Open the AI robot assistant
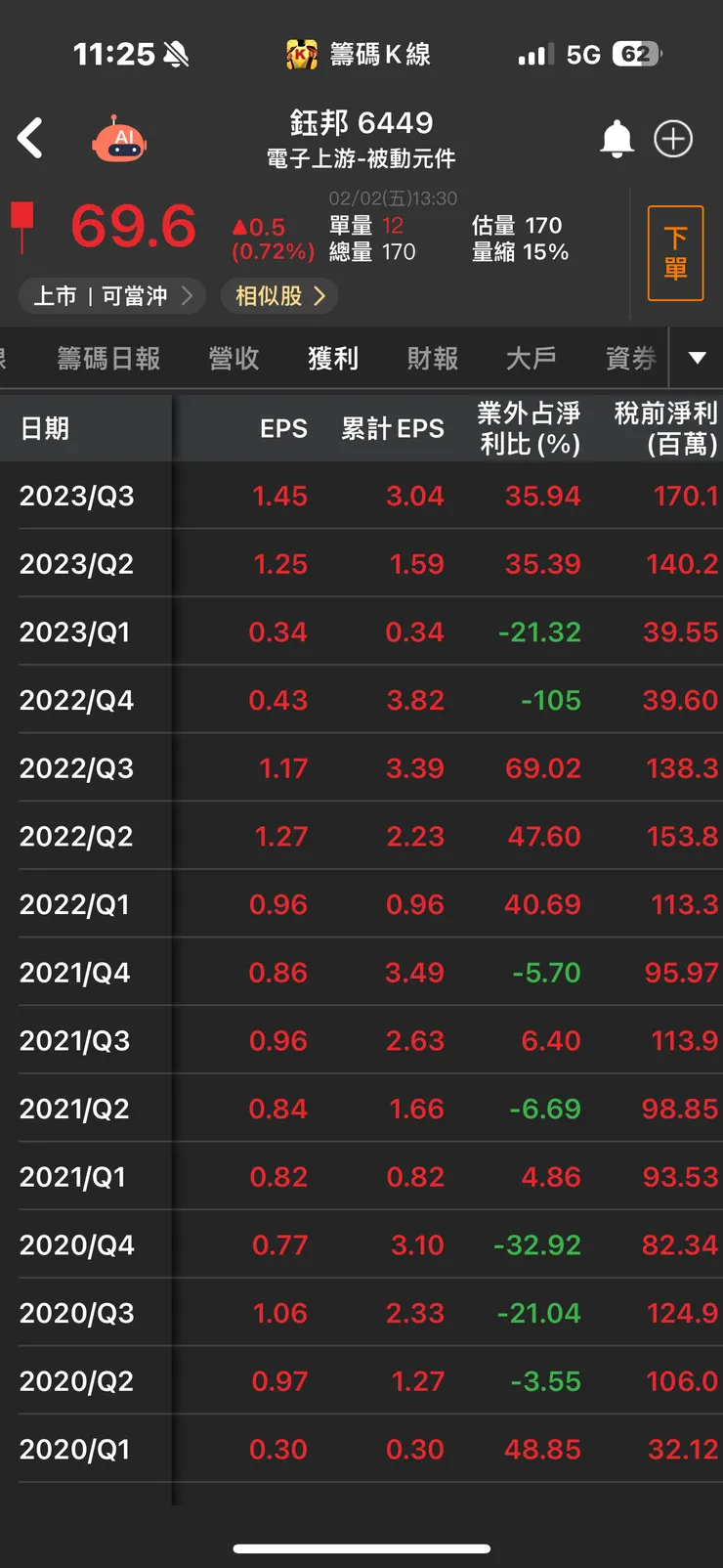 119,139
